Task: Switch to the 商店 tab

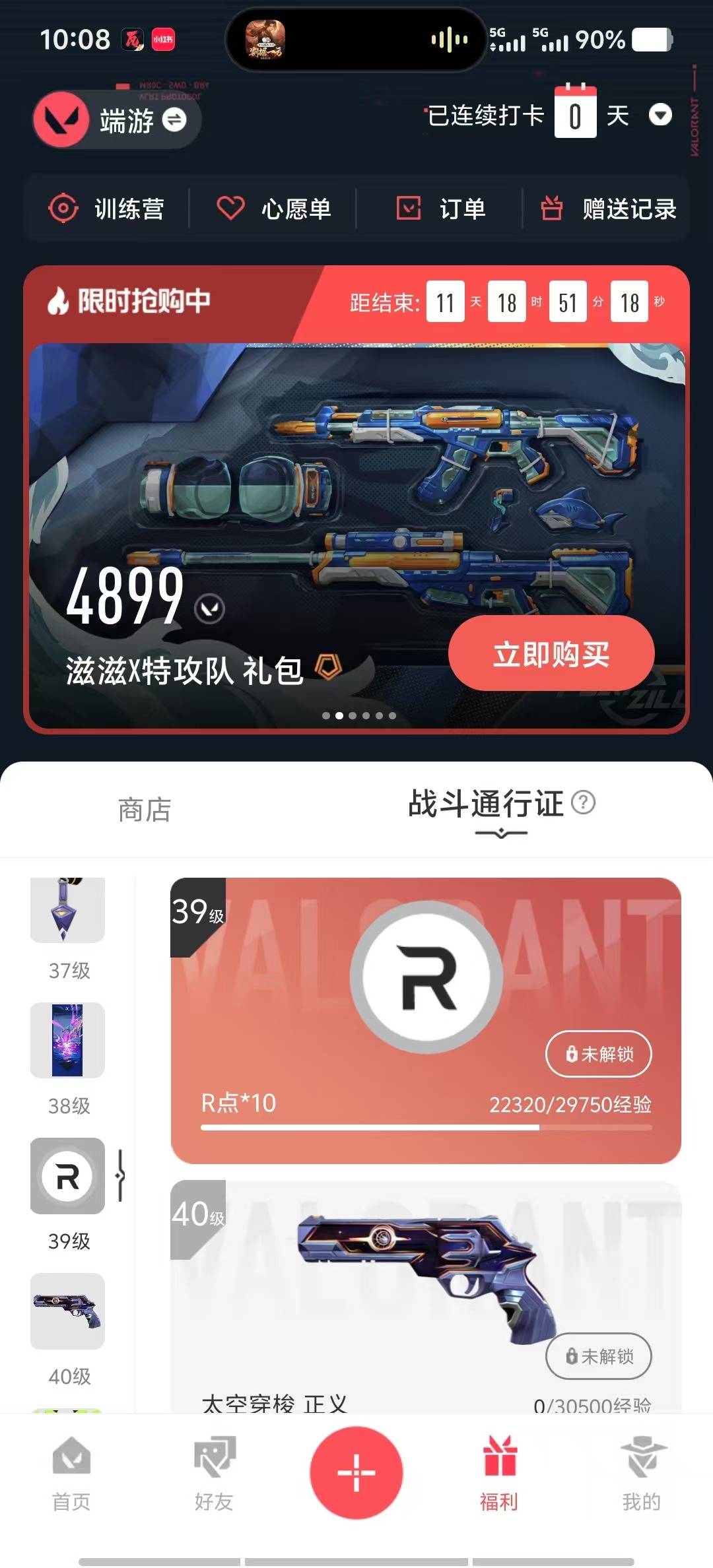Action: pyautogui.click(x=145, y=809)
